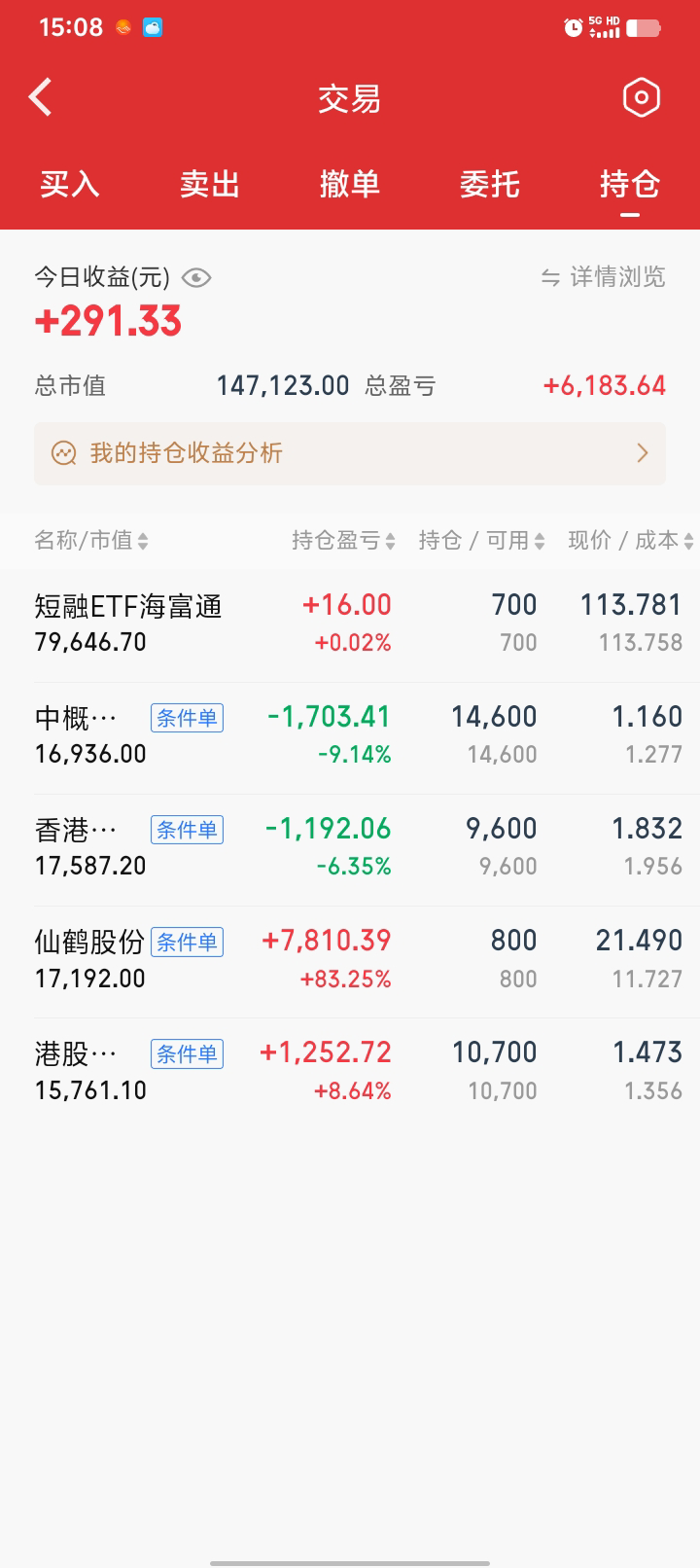Switch to the 卖出 tab
The height and width of the screenshot is (1568, 700).
pos(210,184)
